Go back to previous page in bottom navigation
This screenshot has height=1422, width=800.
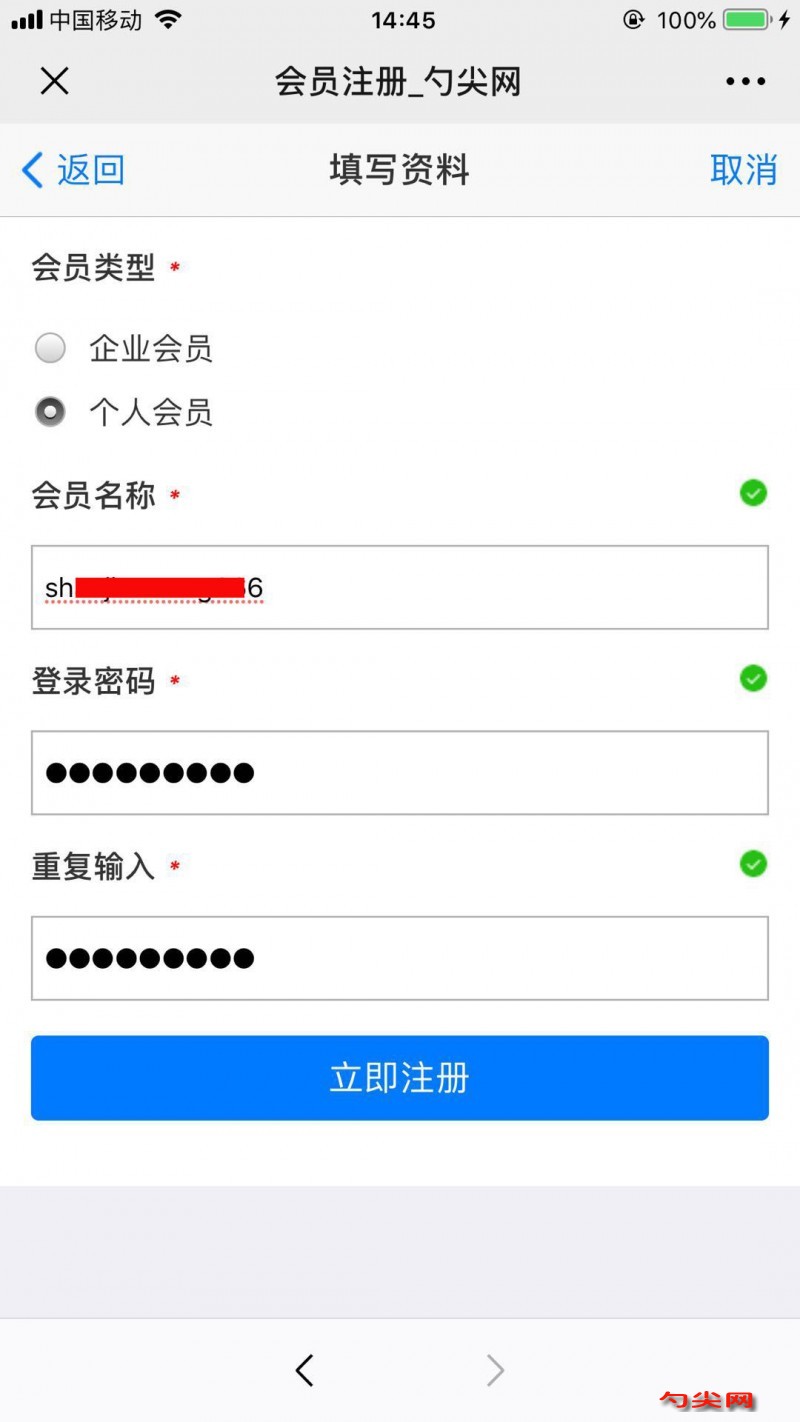pos(305,1370)
